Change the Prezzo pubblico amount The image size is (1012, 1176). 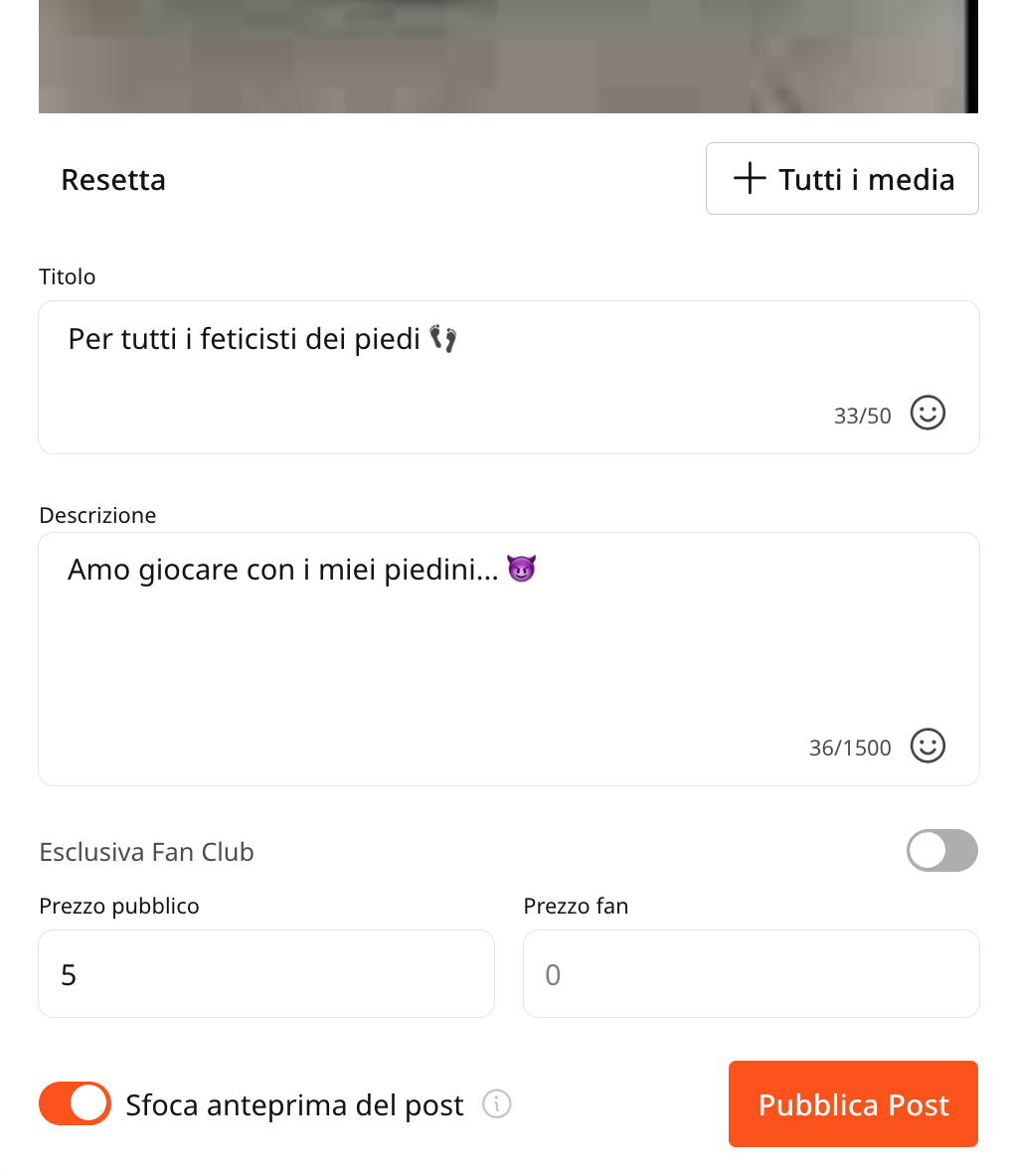click(x=265, y=974)
